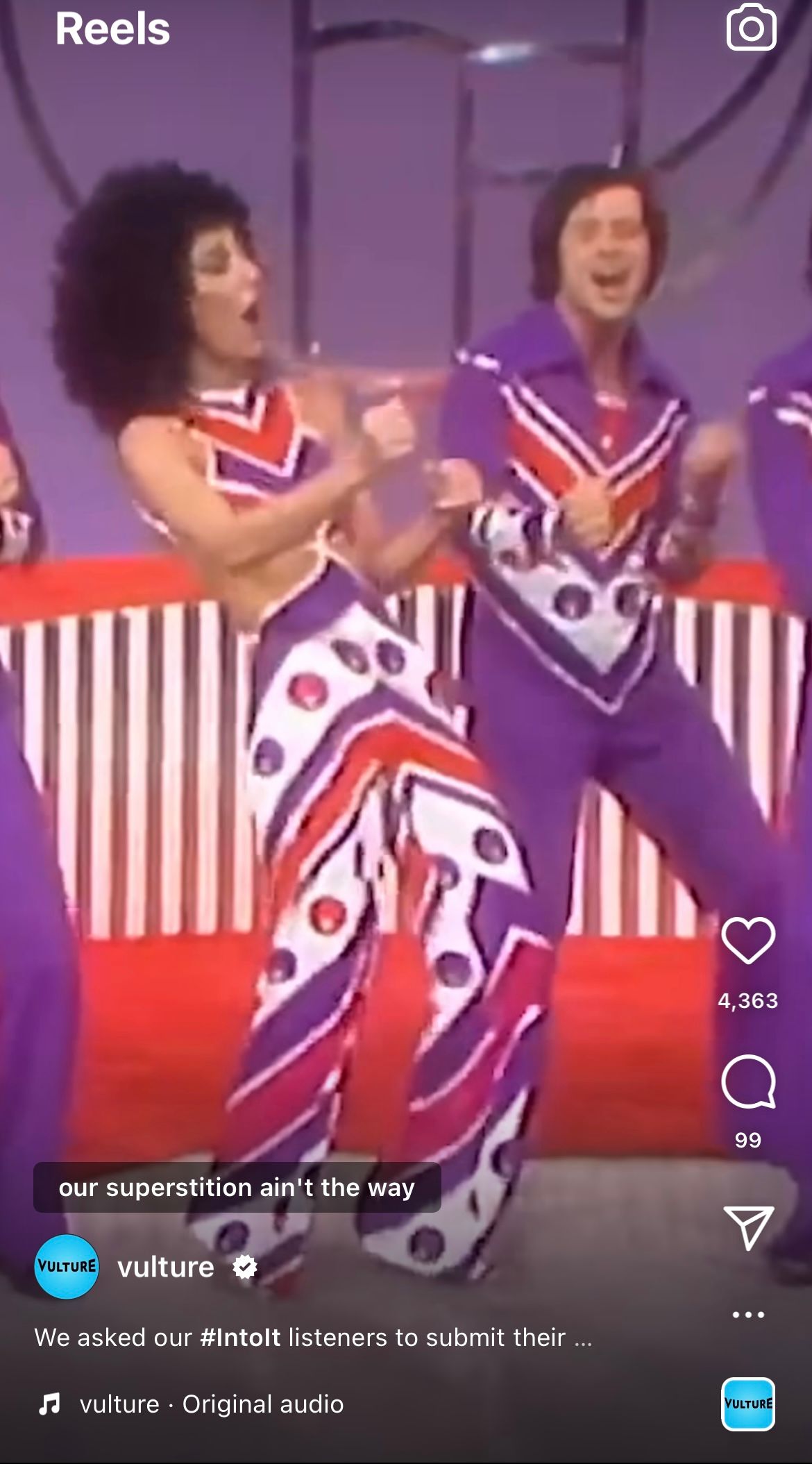The height and width of the screenshot is (1464, 812).
Task: Open the #IntoIt hashtag
Action: (x=240, y=1338)
